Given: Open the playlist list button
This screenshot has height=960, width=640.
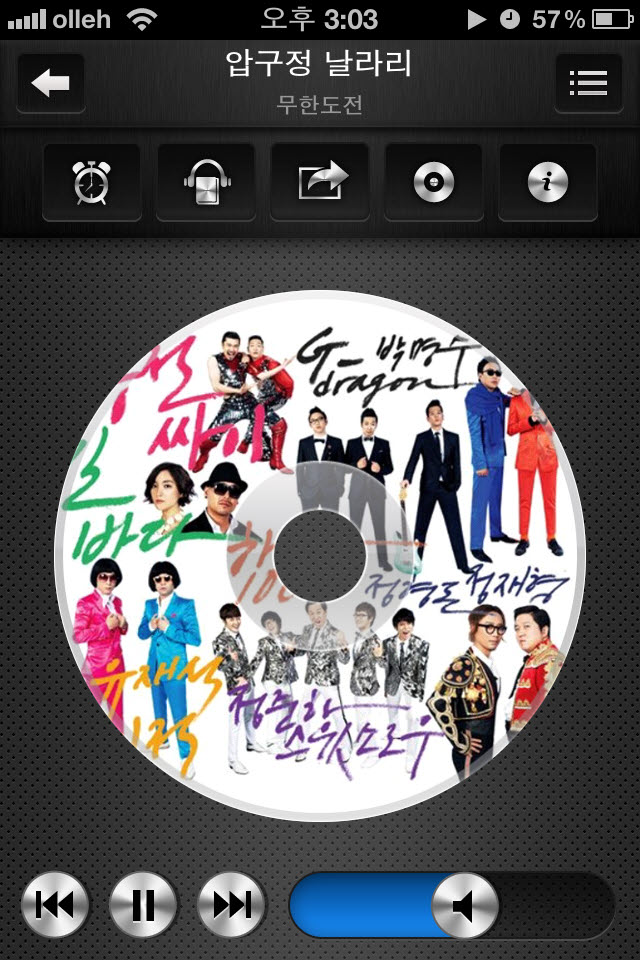Looking at the screenshot, I should 587,83.
